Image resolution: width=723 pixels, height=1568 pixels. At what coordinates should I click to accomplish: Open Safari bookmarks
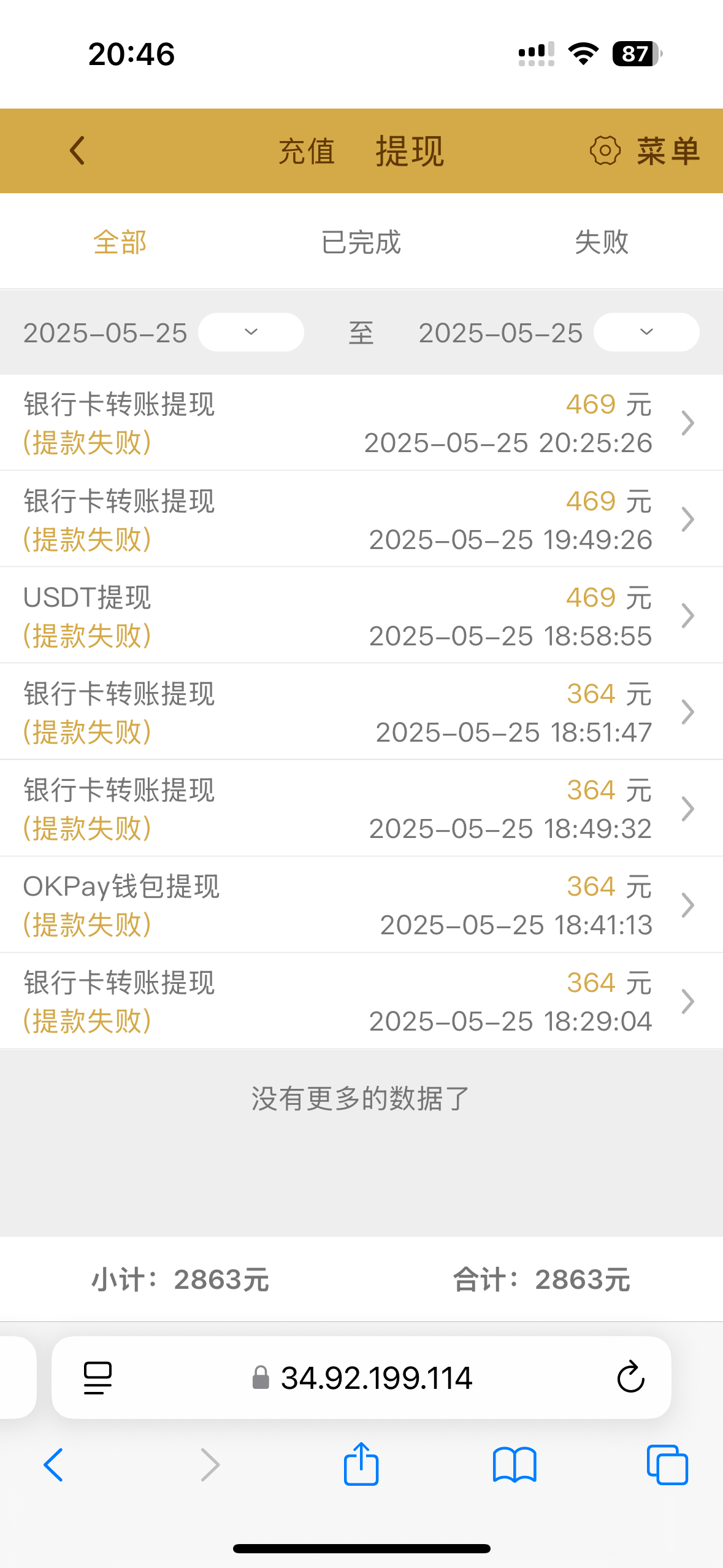[515, 1465]
